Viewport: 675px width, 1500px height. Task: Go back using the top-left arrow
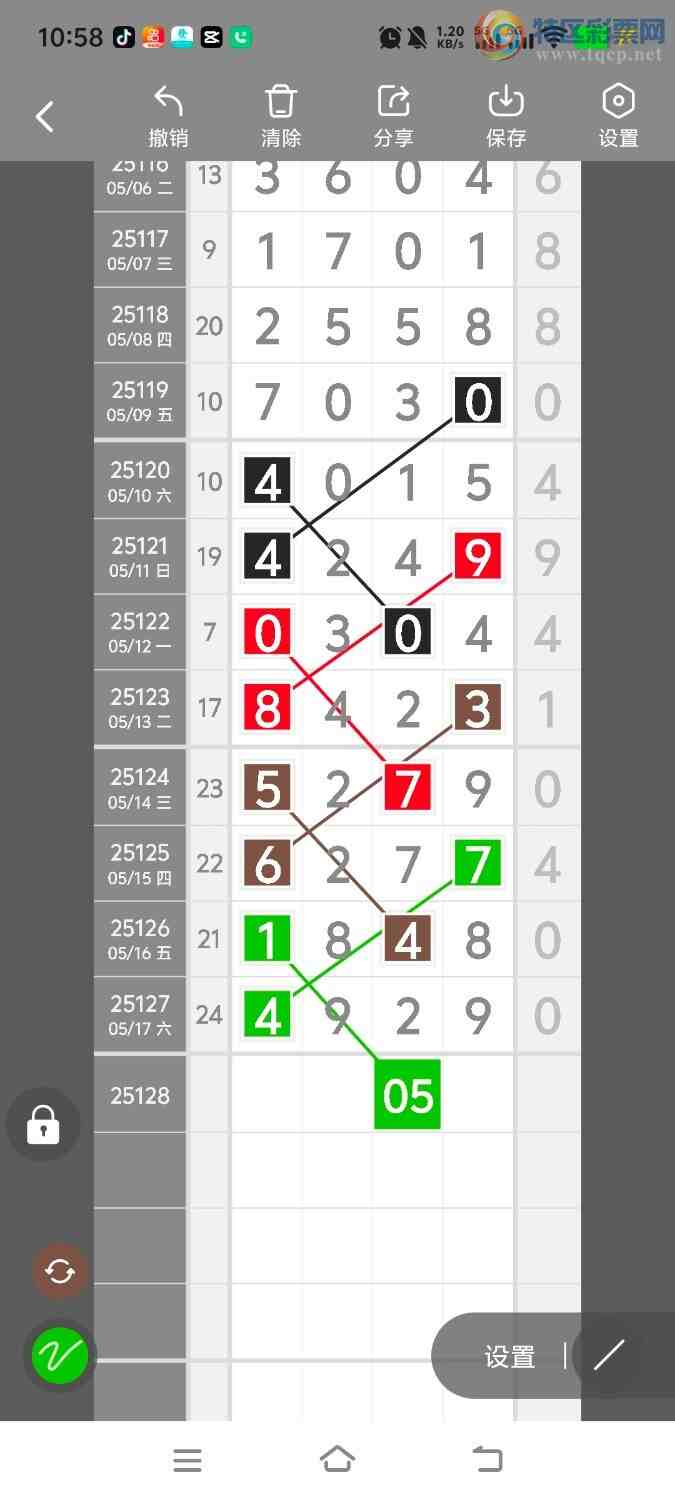[45, 117]
